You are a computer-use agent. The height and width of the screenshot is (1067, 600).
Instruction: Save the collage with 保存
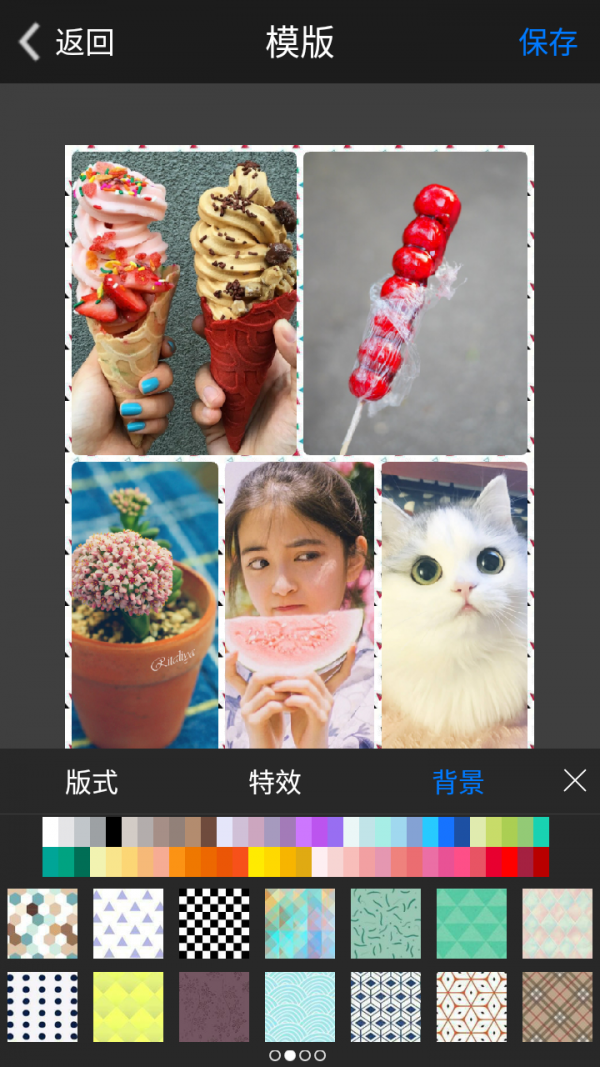[x=548, y=42]
